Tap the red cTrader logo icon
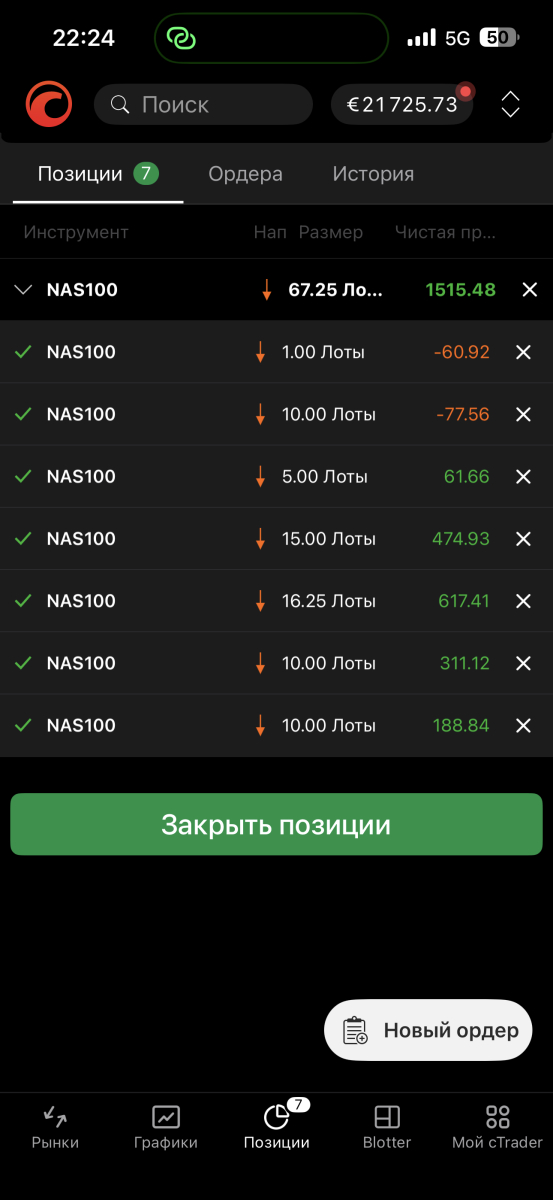Screen dimensions: 553x1200 49,105
